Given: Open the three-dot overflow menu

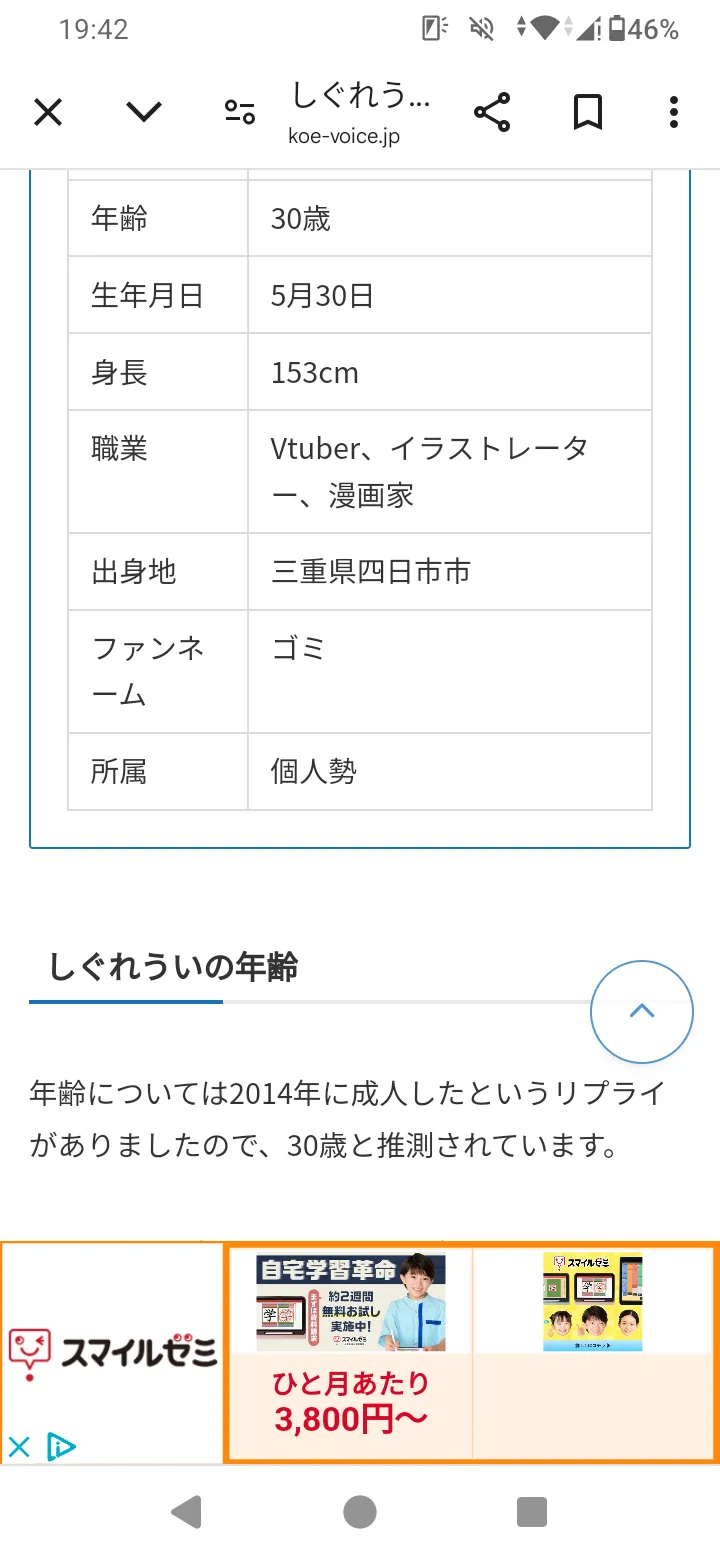Looking at the screenshot, I should (674, 112).
